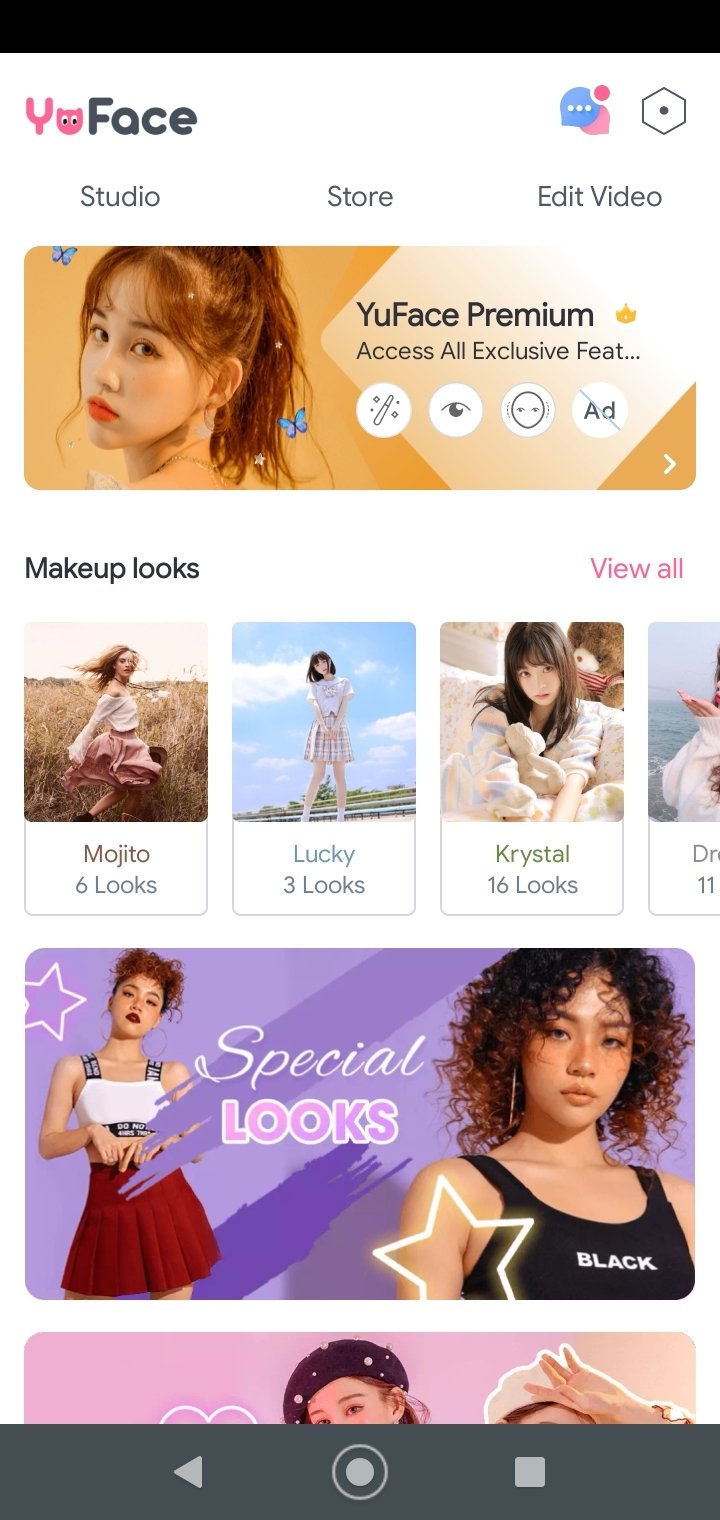Switch to the Store tab
720x1520 pixels.
[x=360, y=196]
